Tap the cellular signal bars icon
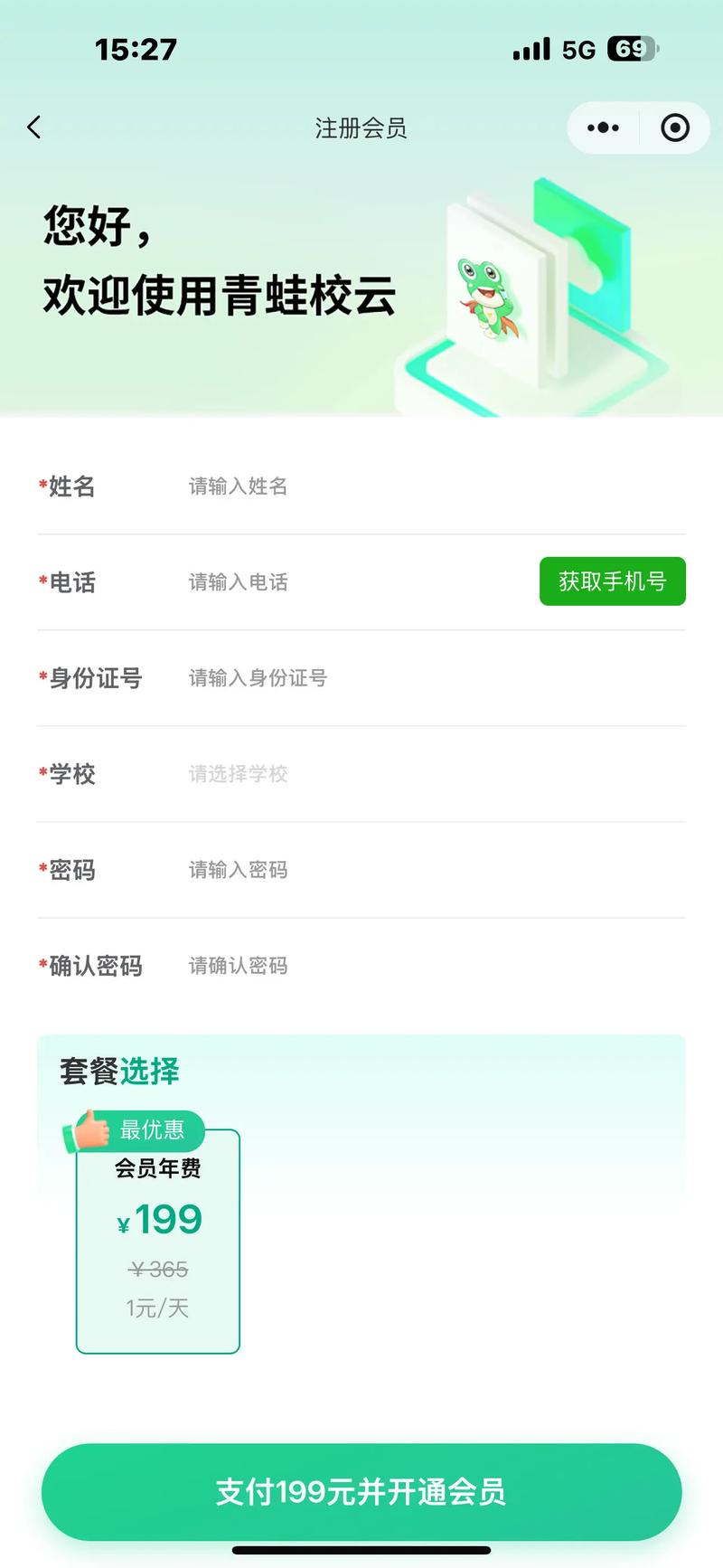723x1568 pixels. (532, 50)
